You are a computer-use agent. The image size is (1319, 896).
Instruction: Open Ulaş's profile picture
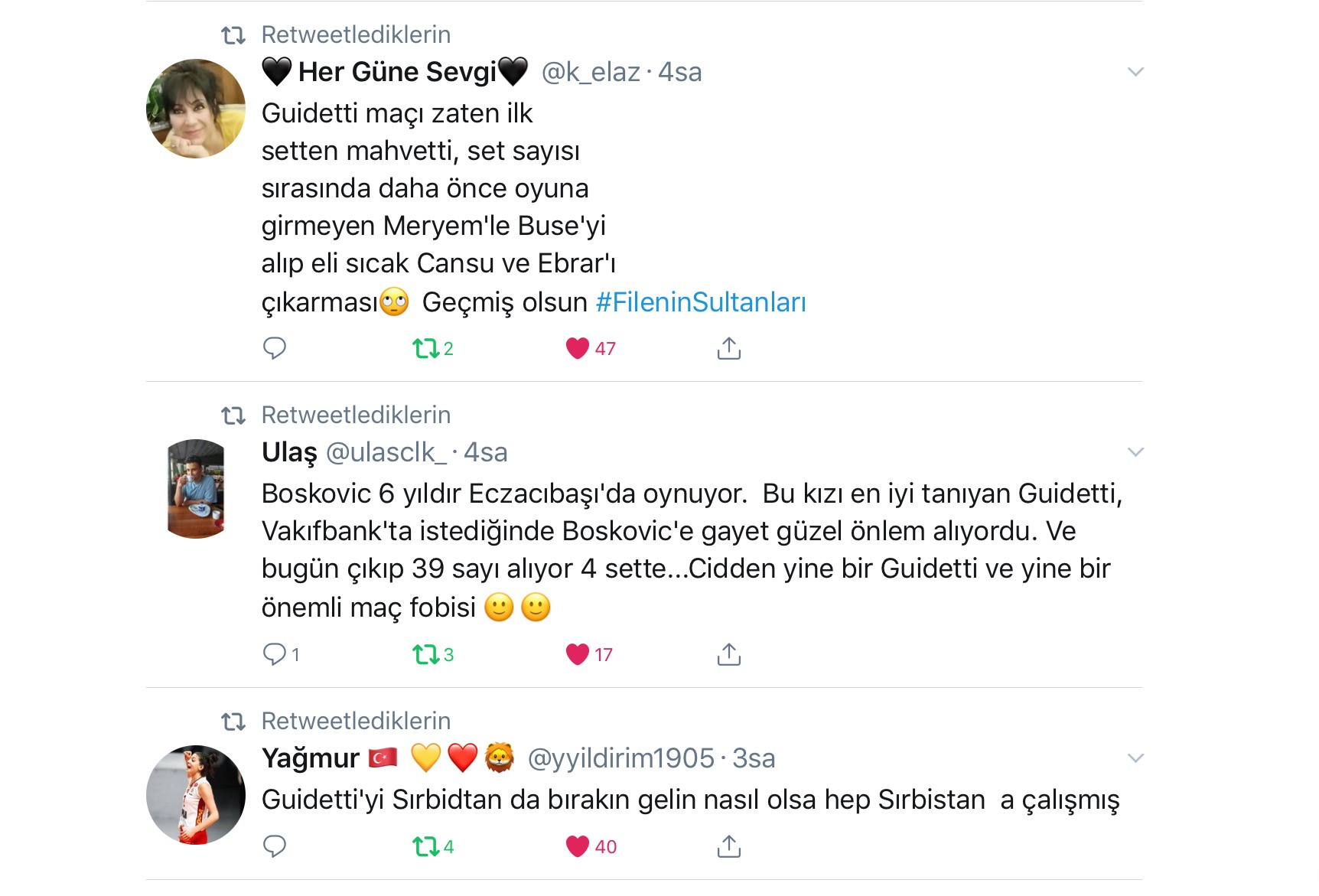[196, 489]
